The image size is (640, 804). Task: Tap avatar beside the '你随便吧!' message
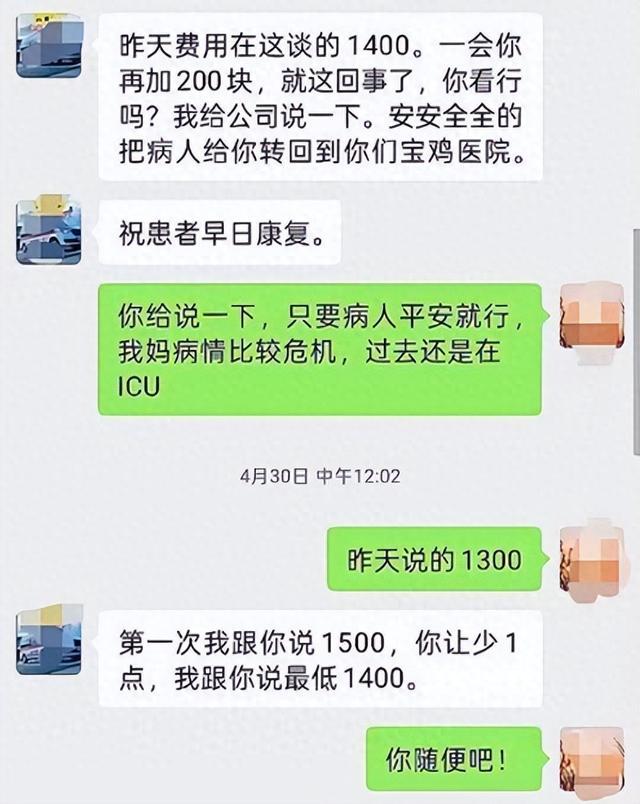pyautogui.click(x=591, y=760)
